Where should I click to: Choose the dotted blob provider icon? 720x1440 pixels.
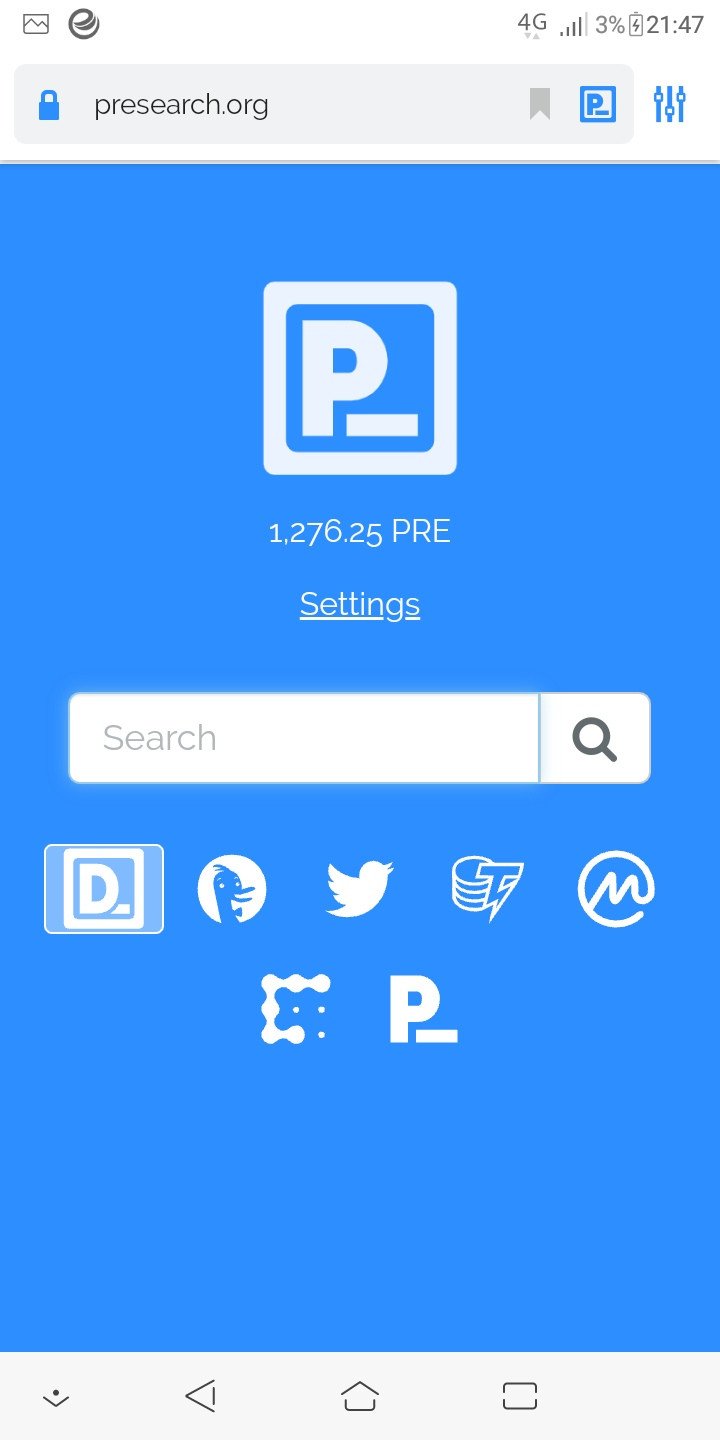point(296,1009)
